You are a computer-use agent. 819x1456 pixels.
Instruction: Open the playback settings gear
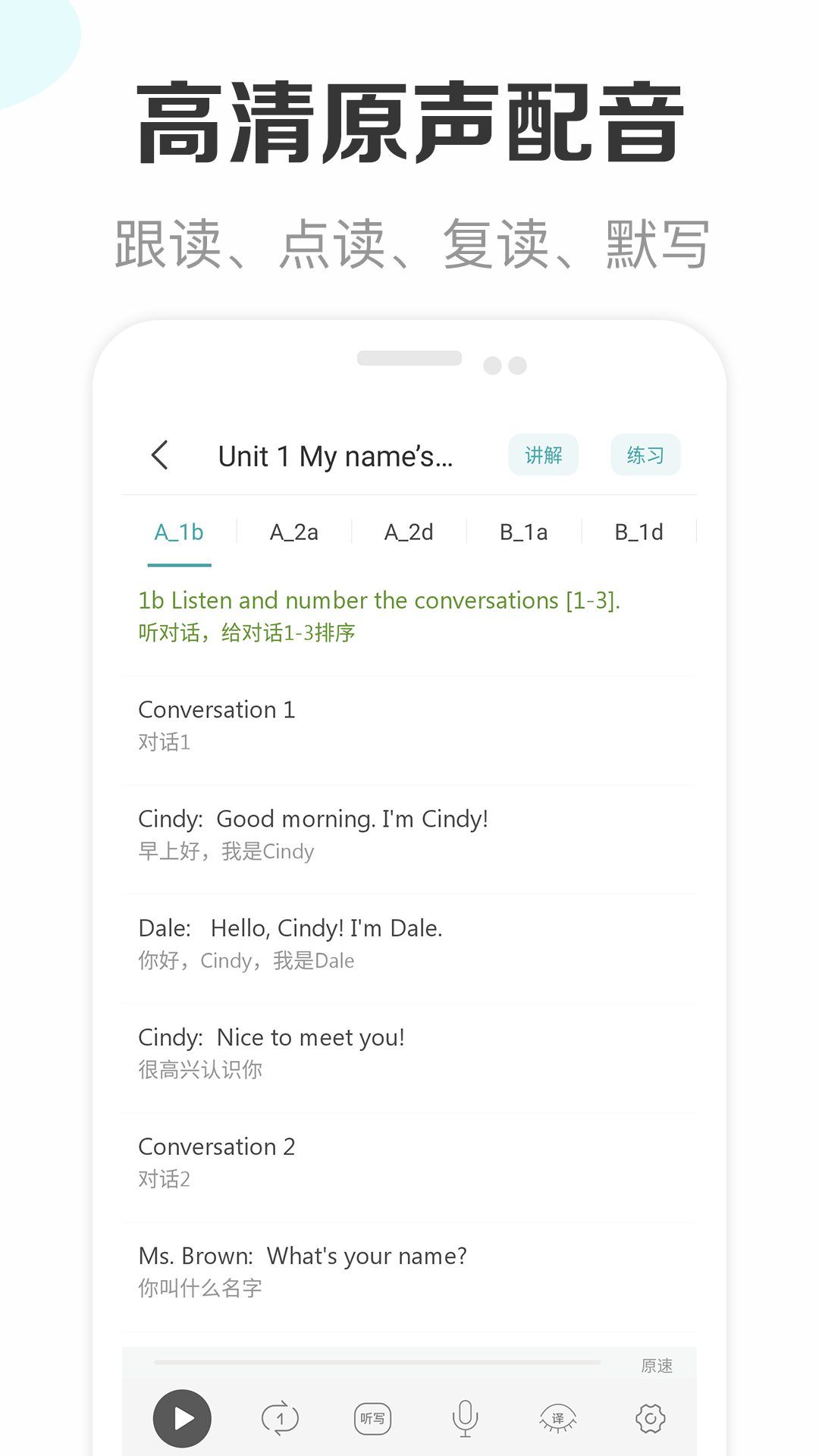click(650, 1417)
